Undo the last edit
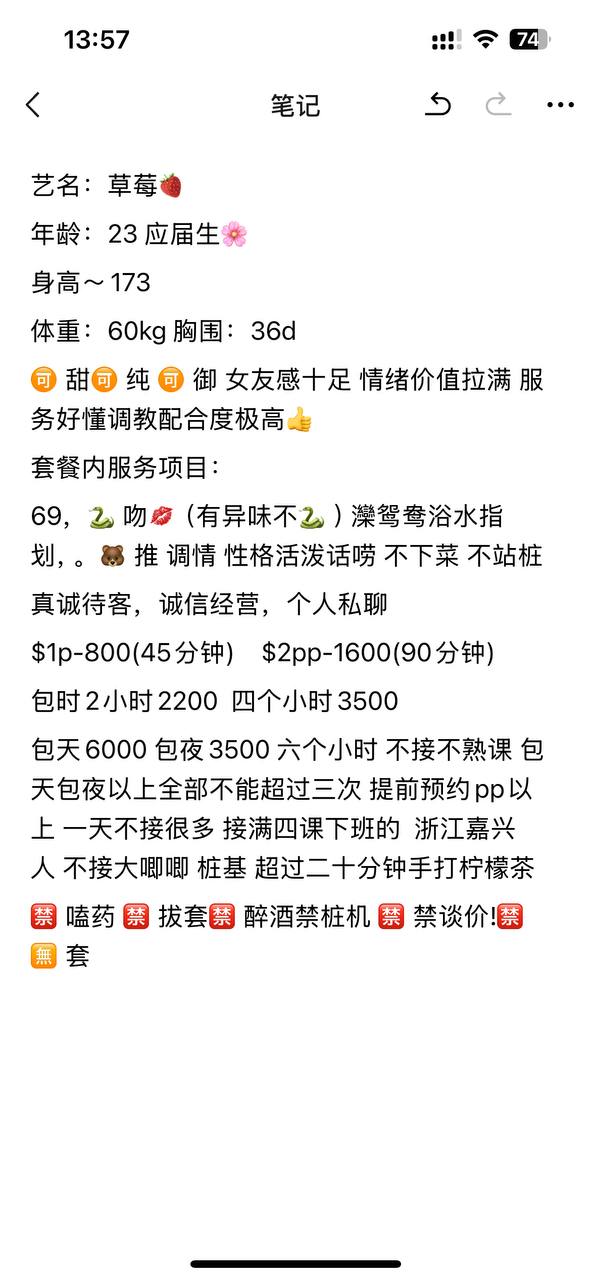This screenshot has height=1280, width=591. tap(438, 104)
